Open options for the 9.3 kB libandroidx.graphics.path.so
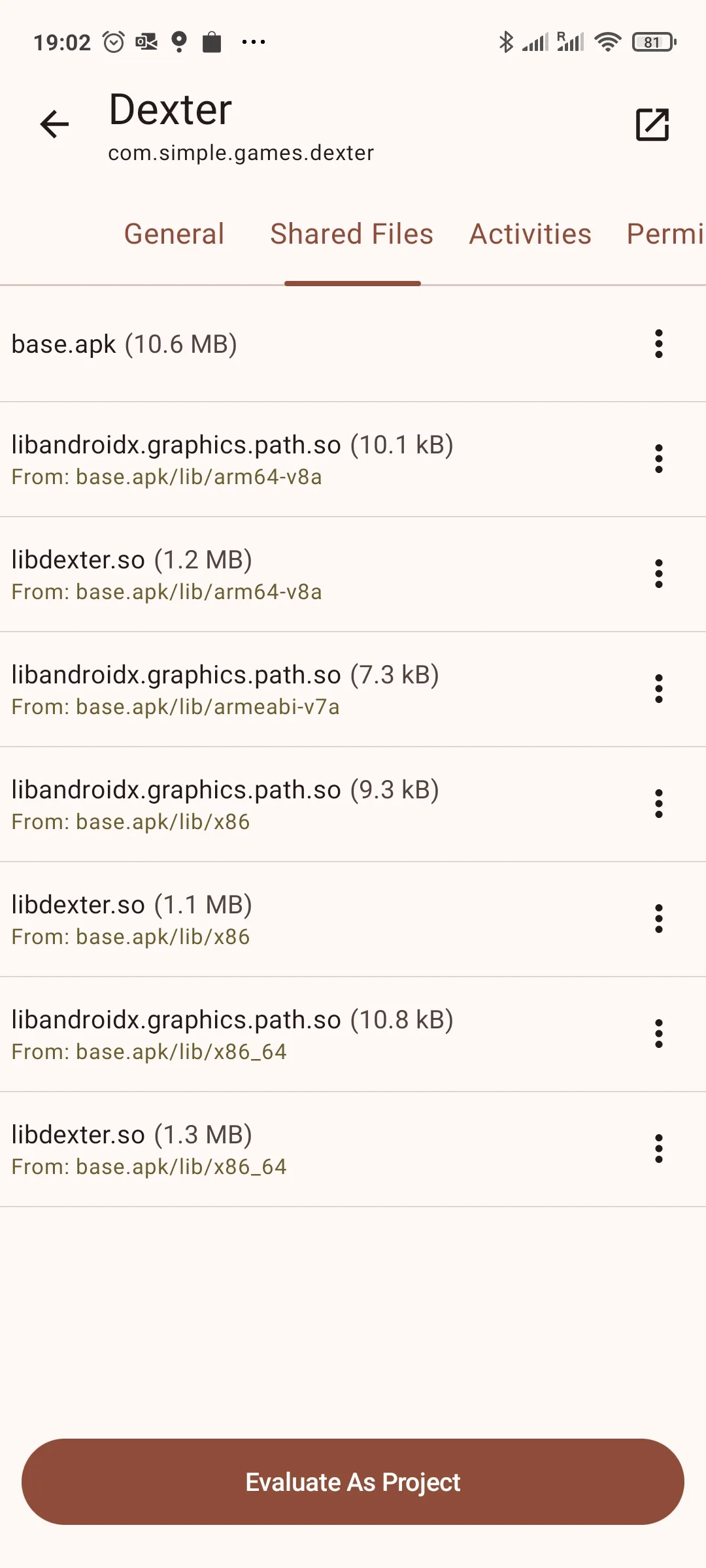This screenshot has height=1568, width=706. (659, 804)
